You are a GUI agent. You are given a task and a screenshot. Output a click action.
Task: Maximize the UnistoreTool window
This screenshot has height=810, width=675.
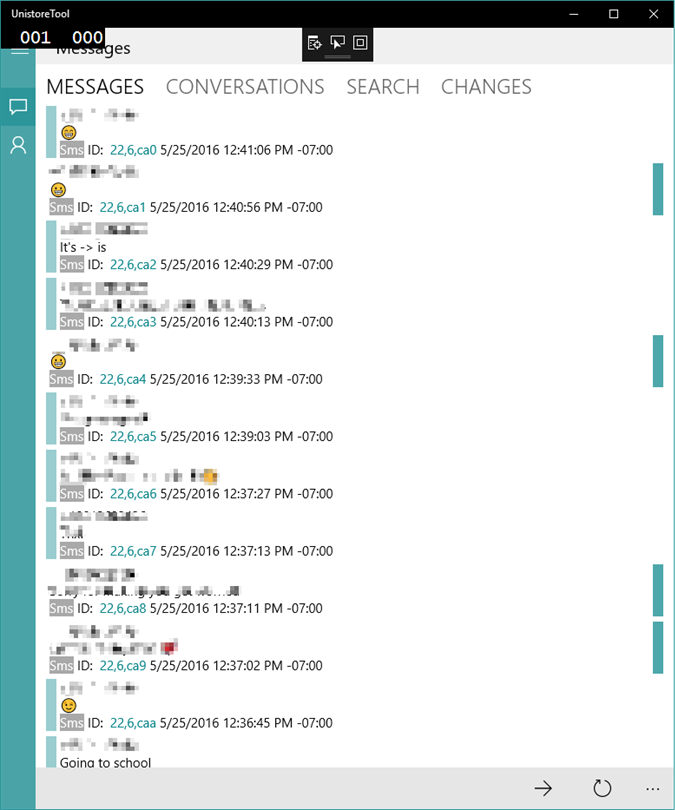click(x=613, y=14)
